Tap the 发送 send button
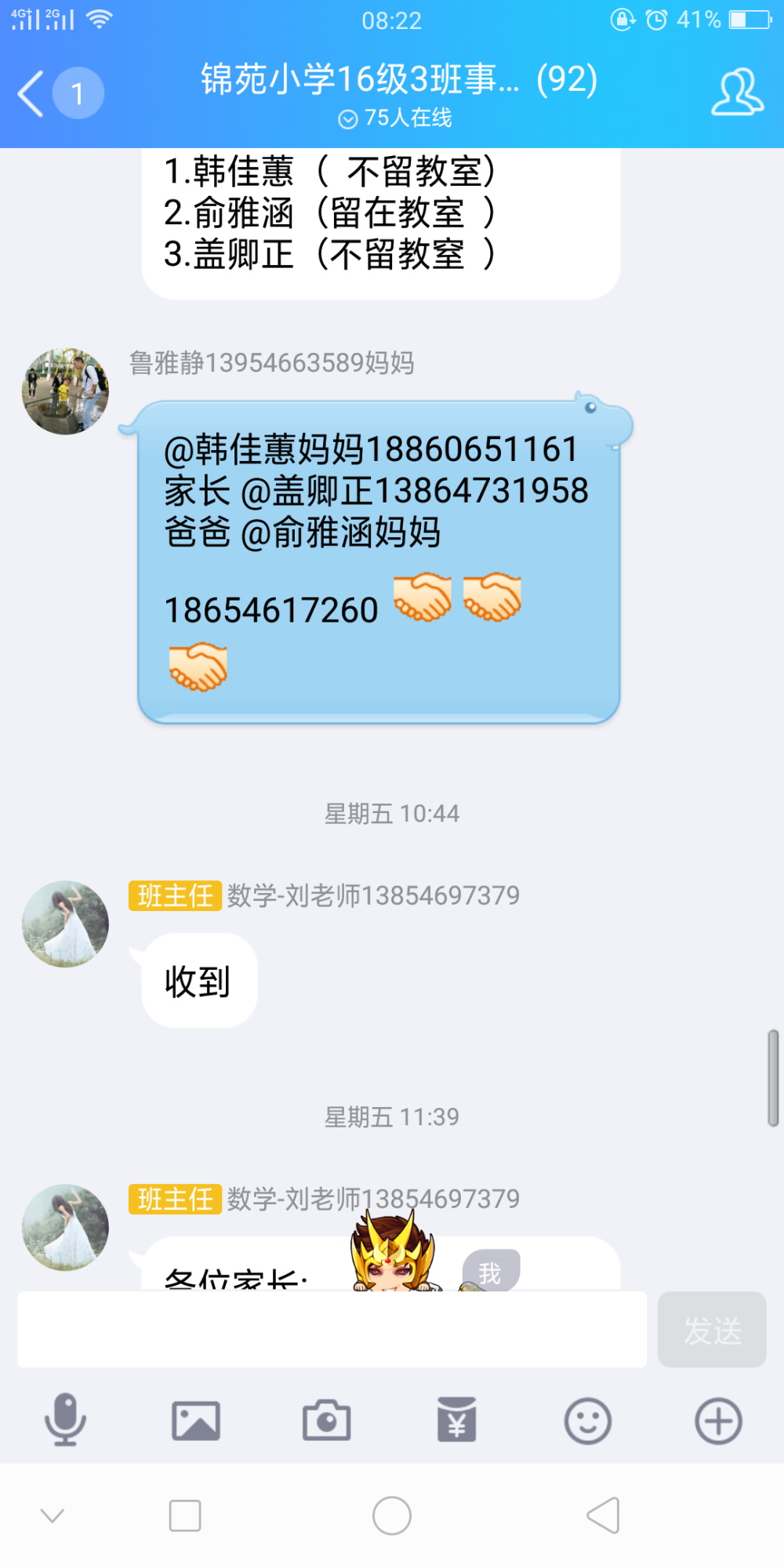784x1568 pixels. coord(712,1330)
